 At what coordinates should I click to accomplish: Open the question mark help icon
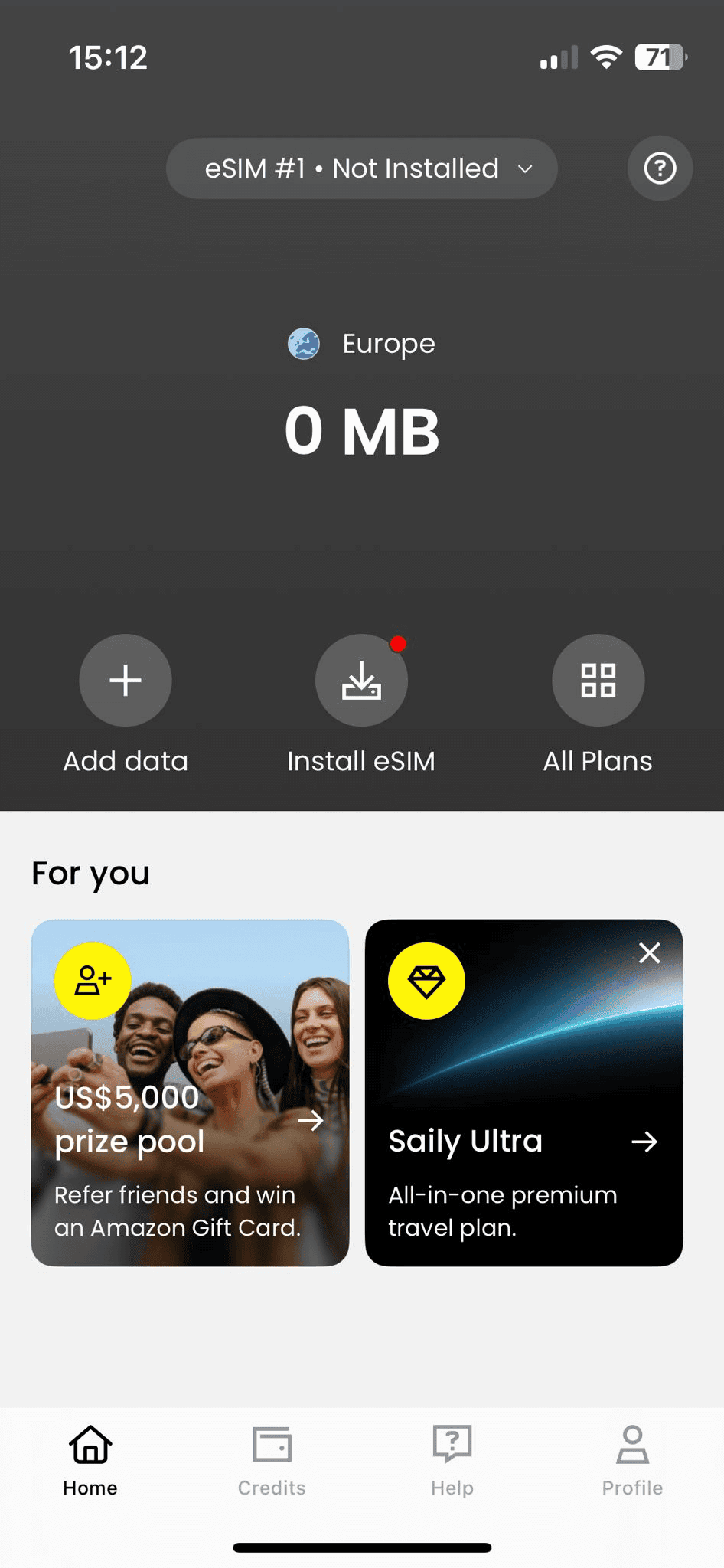point(660,168)
